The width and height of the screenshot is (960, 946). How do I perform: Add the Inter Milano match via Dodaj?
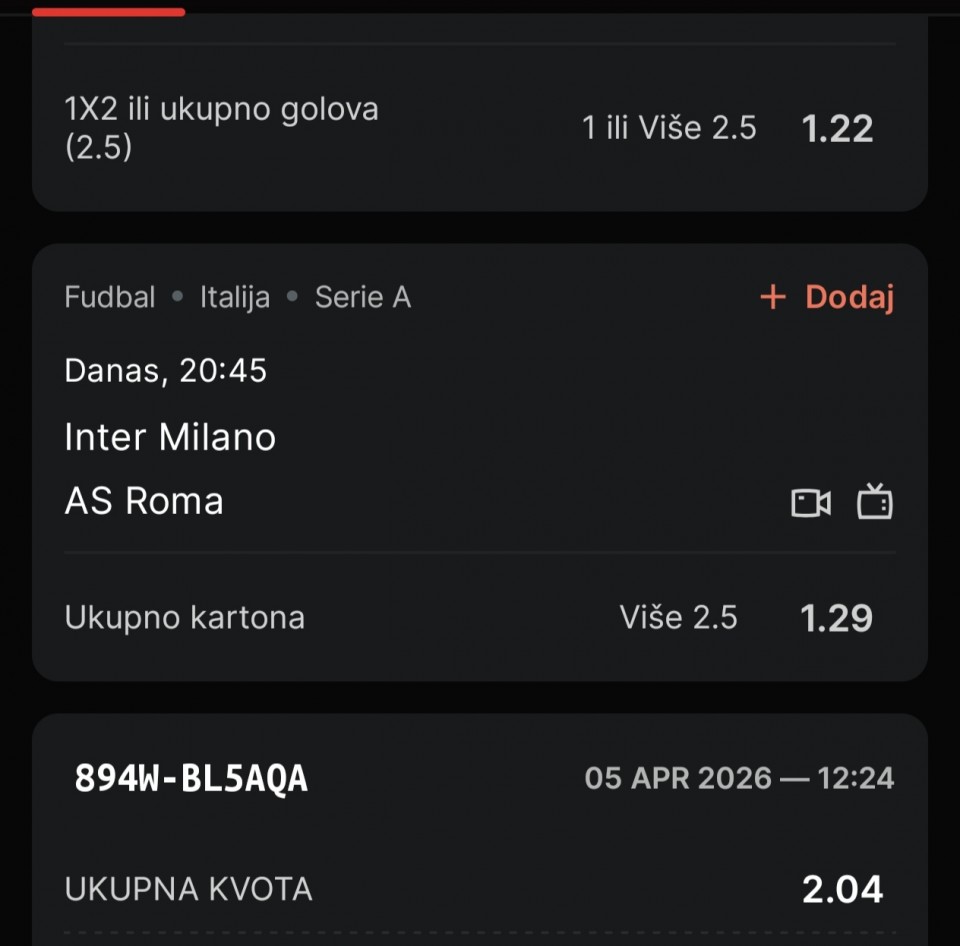[x=827, y=298]
